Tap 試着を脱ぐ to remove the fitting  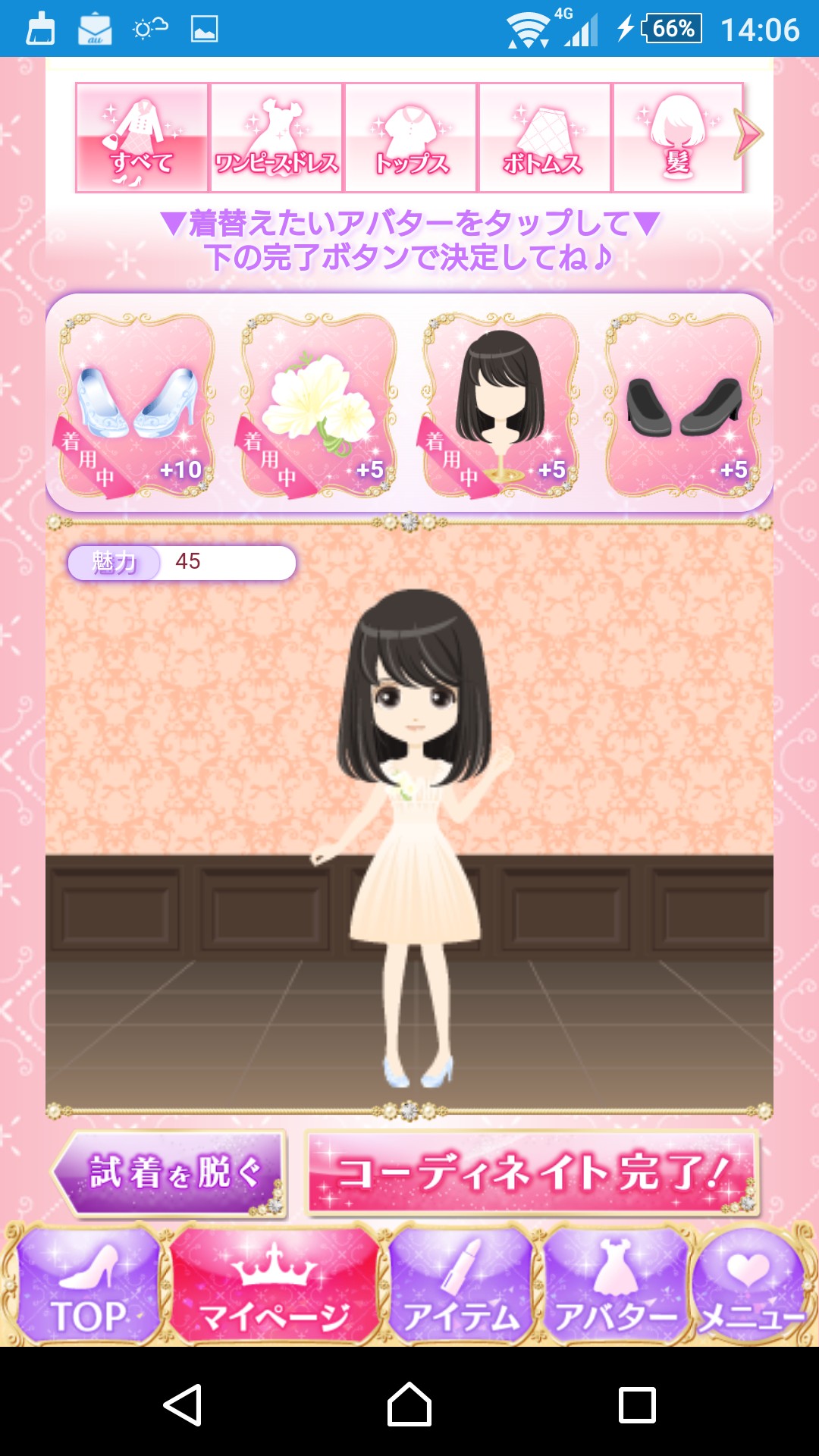point(168,1172)
